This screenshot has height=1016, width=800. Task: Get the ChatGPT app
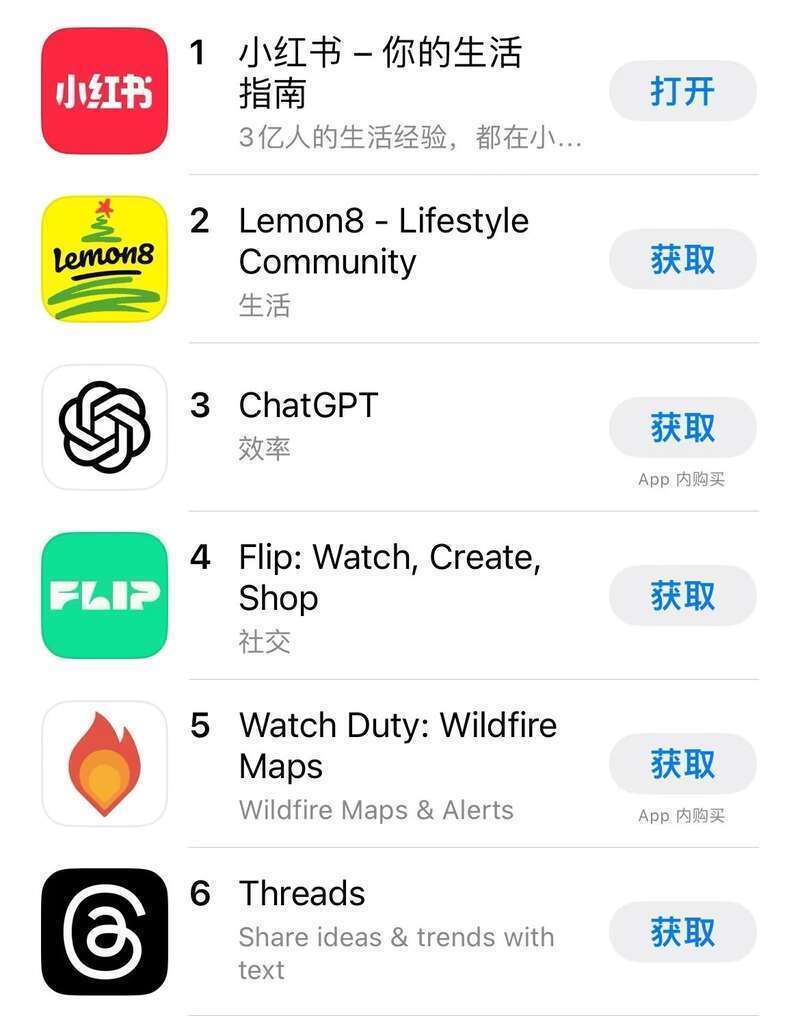coord(683,427)
